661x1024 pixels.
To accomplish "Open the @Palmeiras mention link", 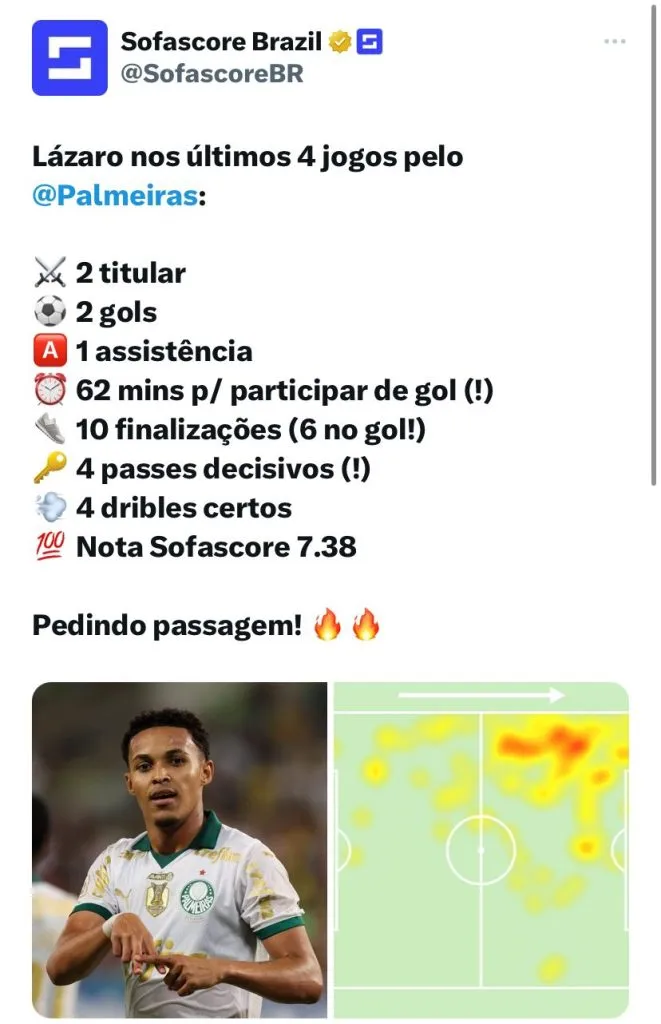I will [x=114, y=196].
